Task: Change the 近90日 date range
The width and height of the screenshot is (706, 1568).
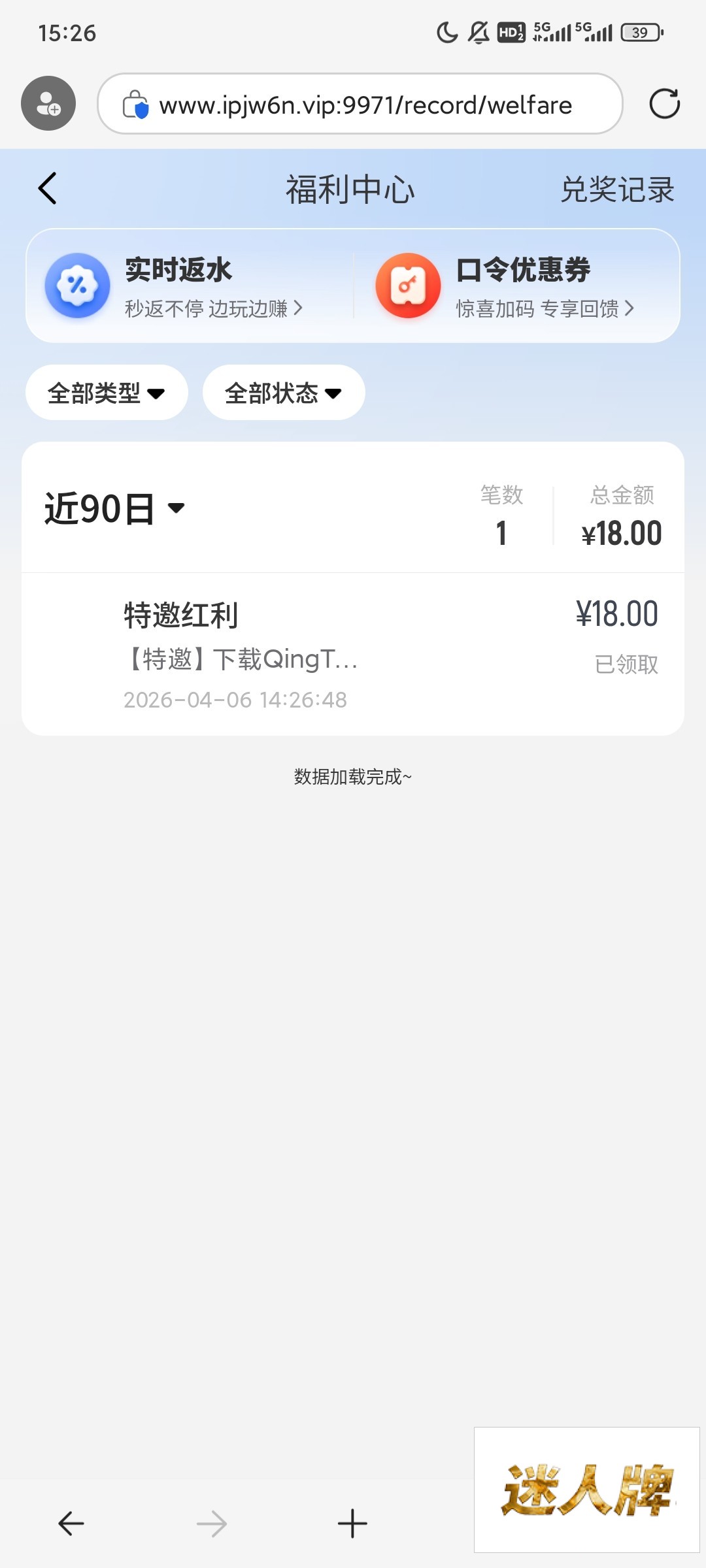Action: pyautogui.click(x=115, y=508)
